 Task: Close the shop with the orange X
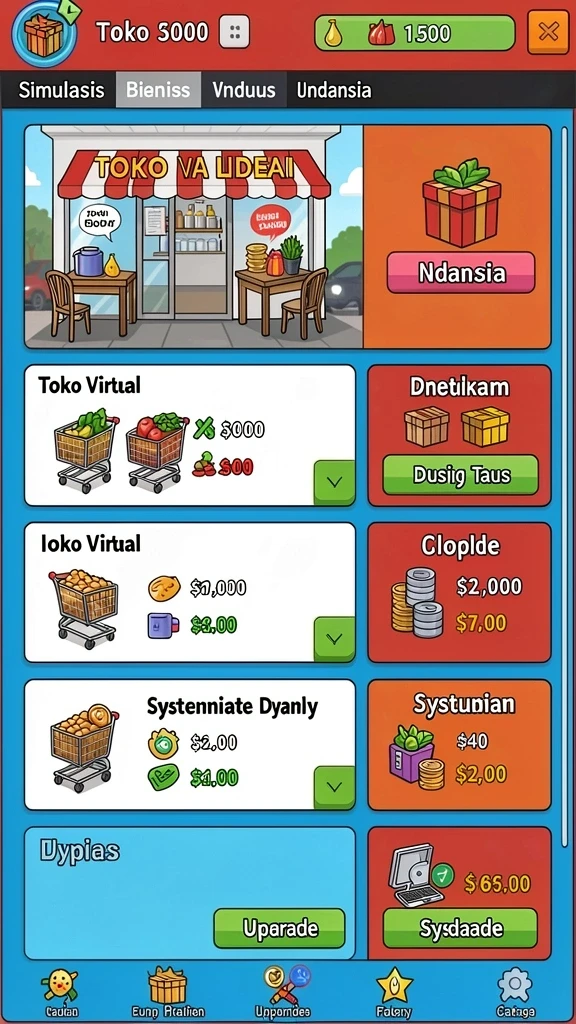(548, 32)
